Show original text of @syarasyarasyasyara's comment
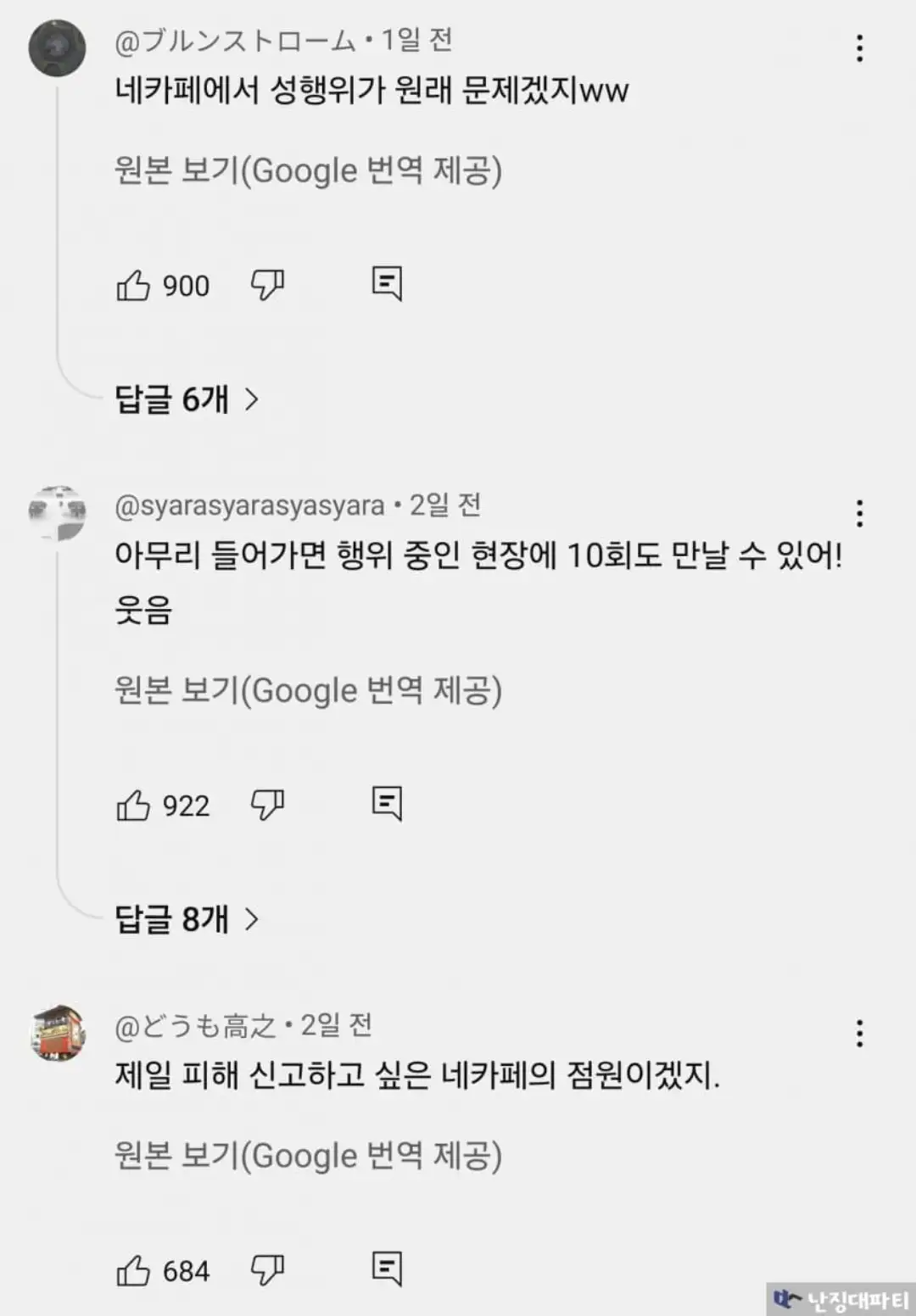Viewport: 916px width, 1316px height. click(x=308, y=690)
